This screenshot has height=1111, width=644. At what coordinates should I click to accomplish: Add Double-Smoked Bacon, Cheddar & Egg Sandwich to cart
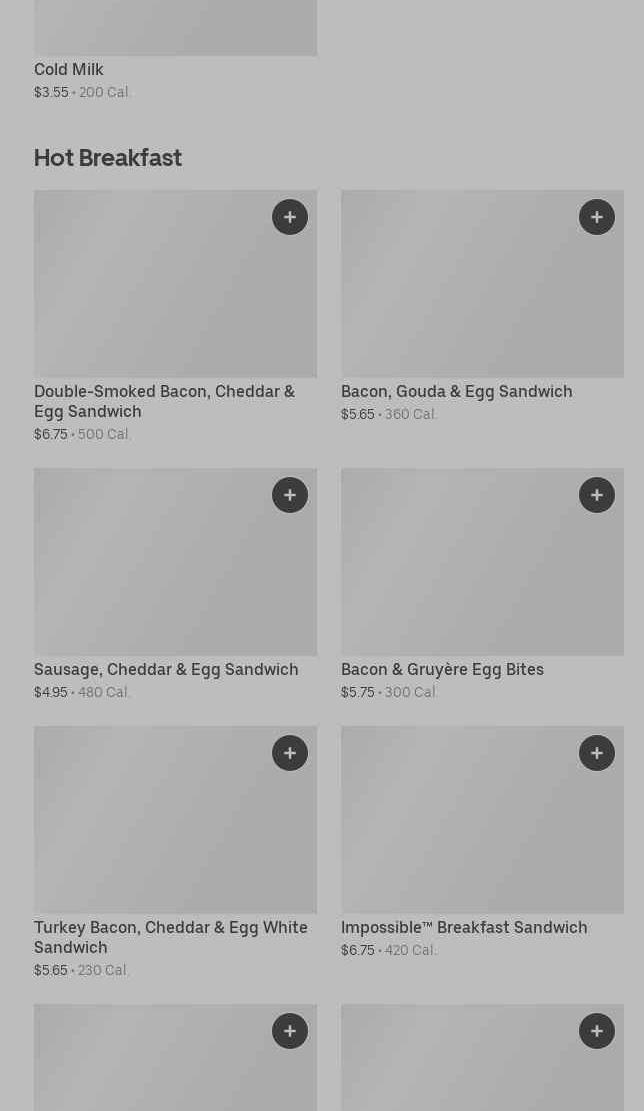click(290, 217)
